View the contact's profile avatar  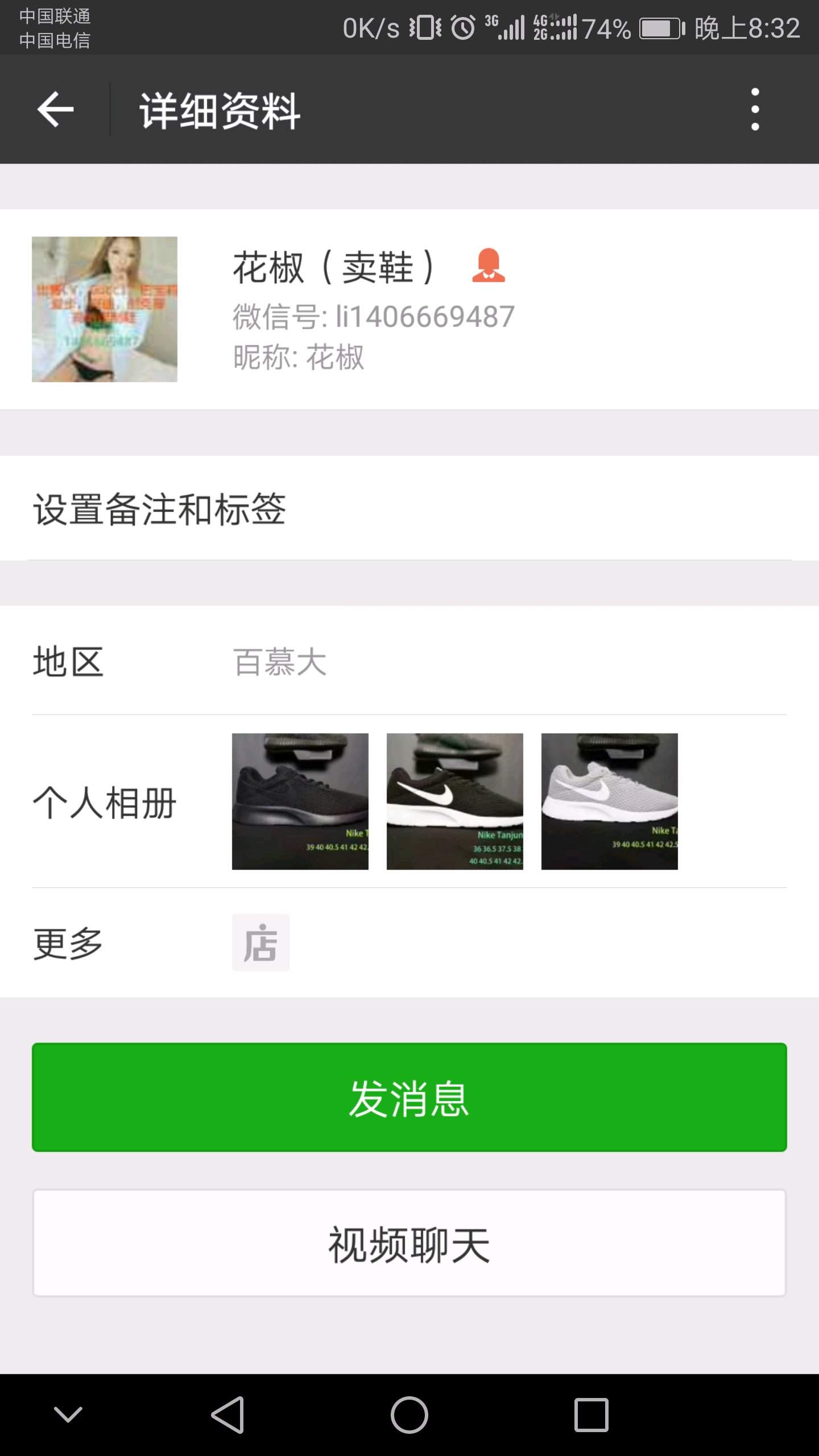pyautogui.click(x=105, y=309)
